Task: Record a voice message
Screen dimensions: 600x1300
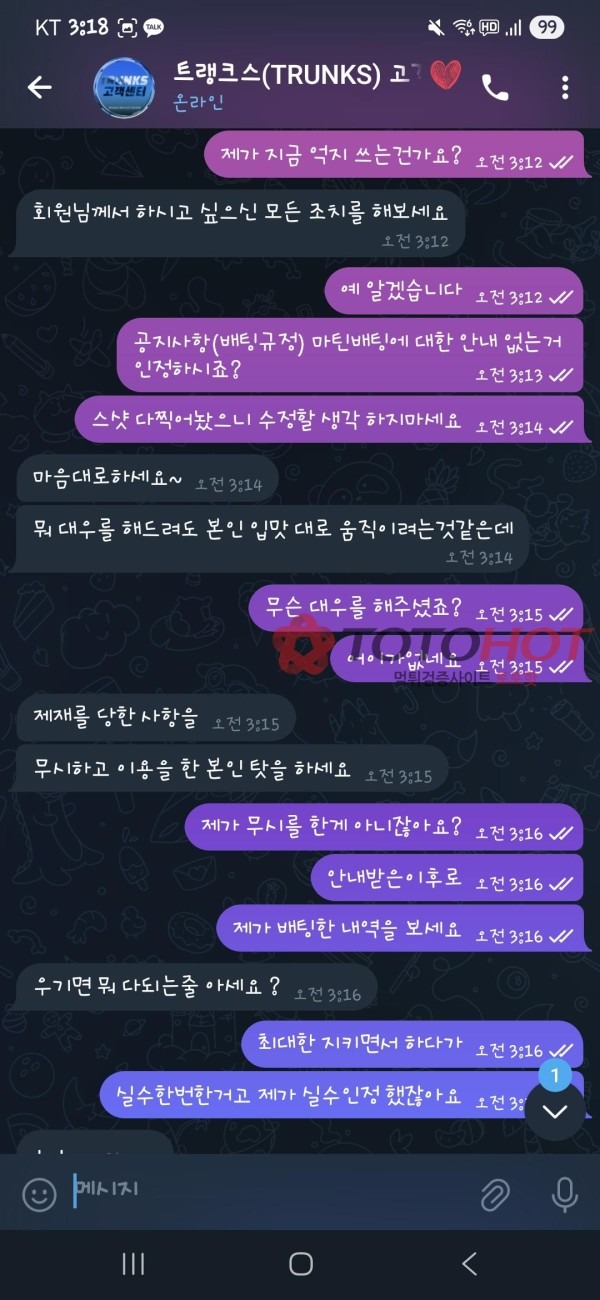Action: click(x=564, y=1193)
